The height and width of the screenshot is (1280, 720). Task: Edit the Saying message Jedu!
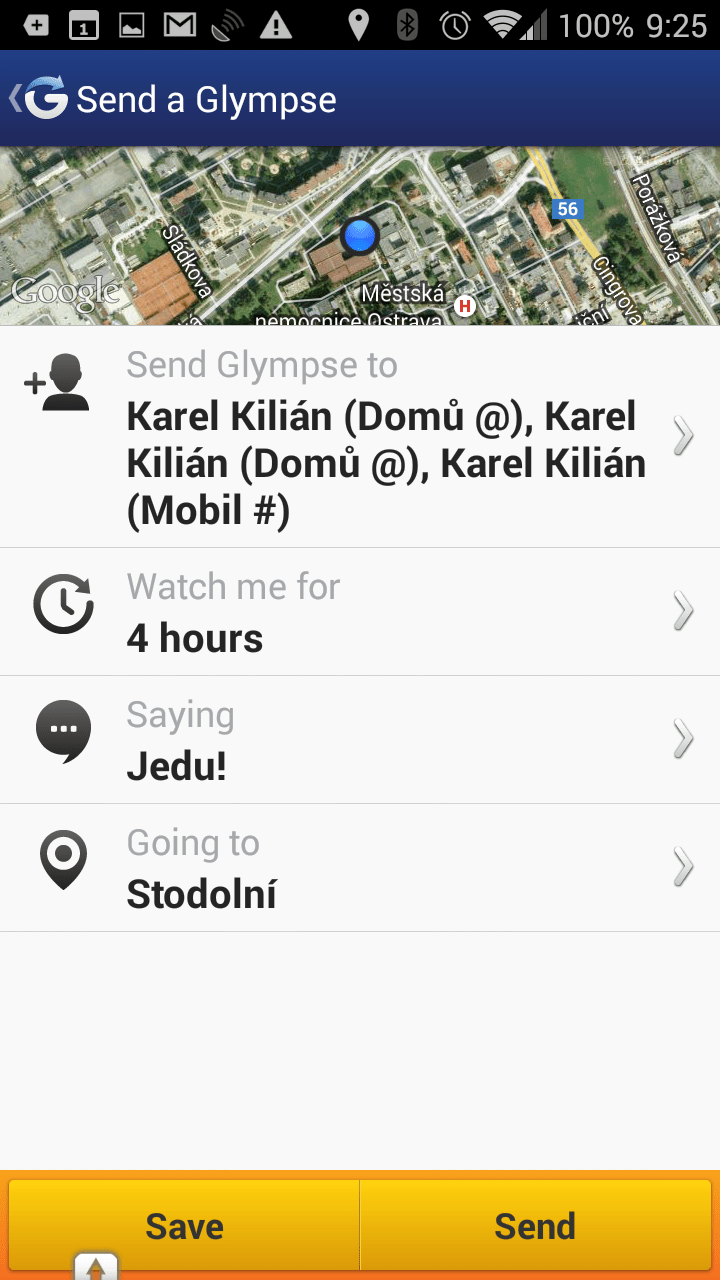(360, 740)
